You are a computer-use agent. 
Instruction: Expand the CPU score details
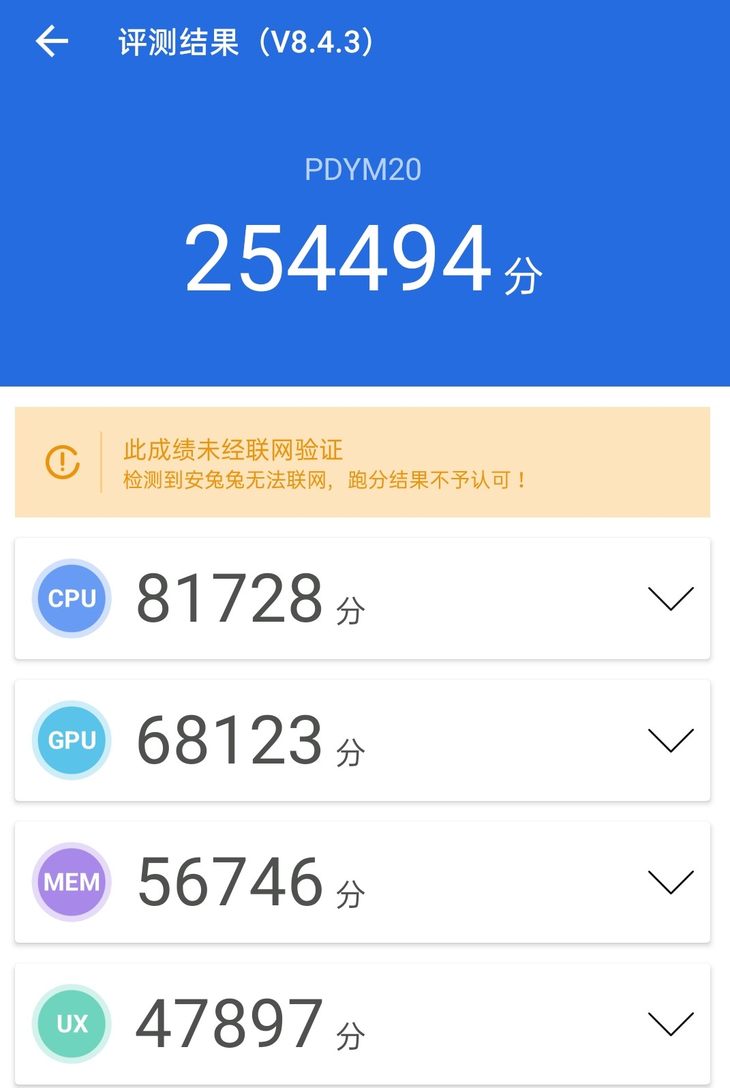669,599
